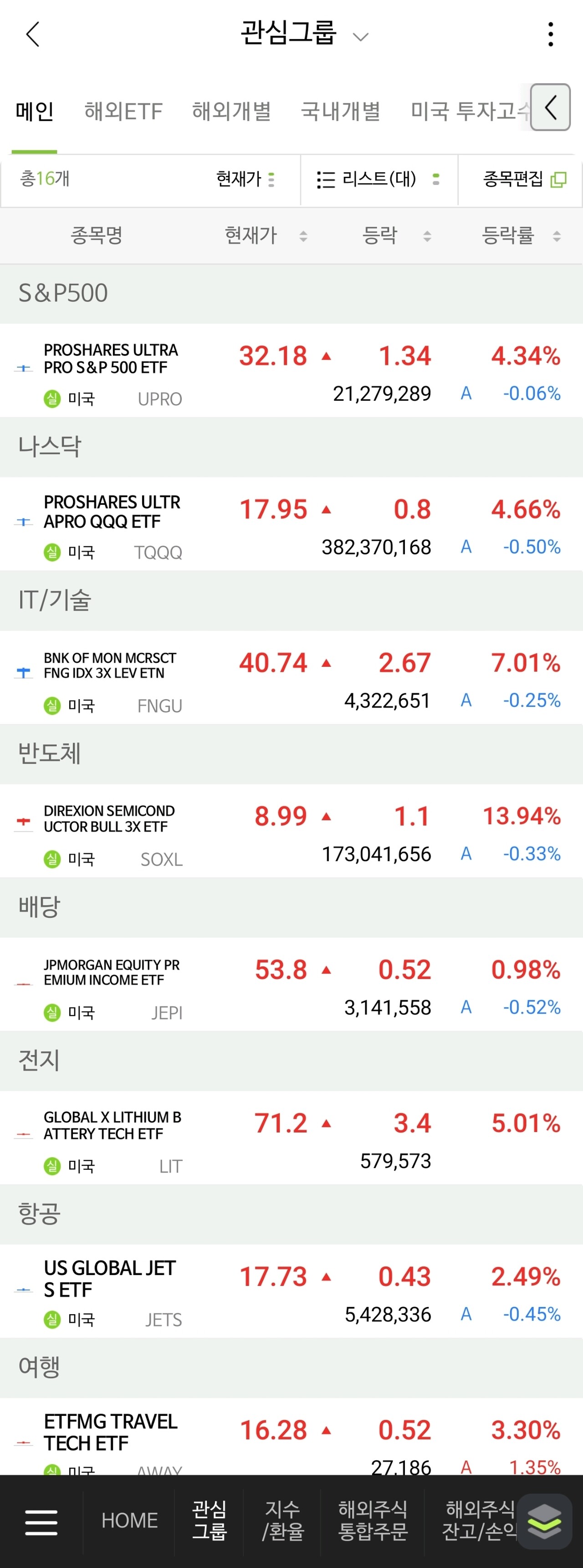This screenshot has height=1568, width=583.
Task: Open the three-dot overflow menu
Action: point(550,35)
